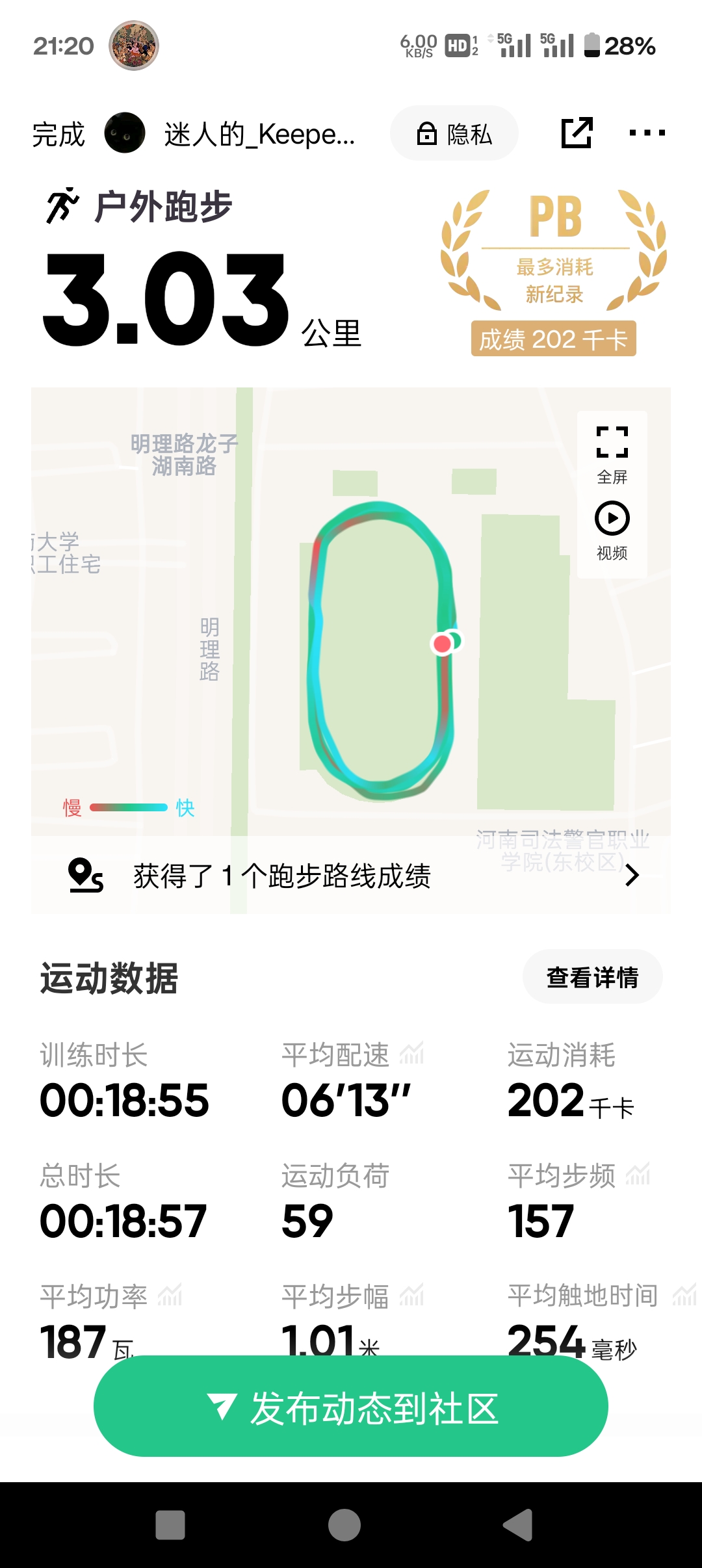The image size is (702, 1568).
Task: Open the 平均配速 chart icon
Action: tap(411, 1054)
